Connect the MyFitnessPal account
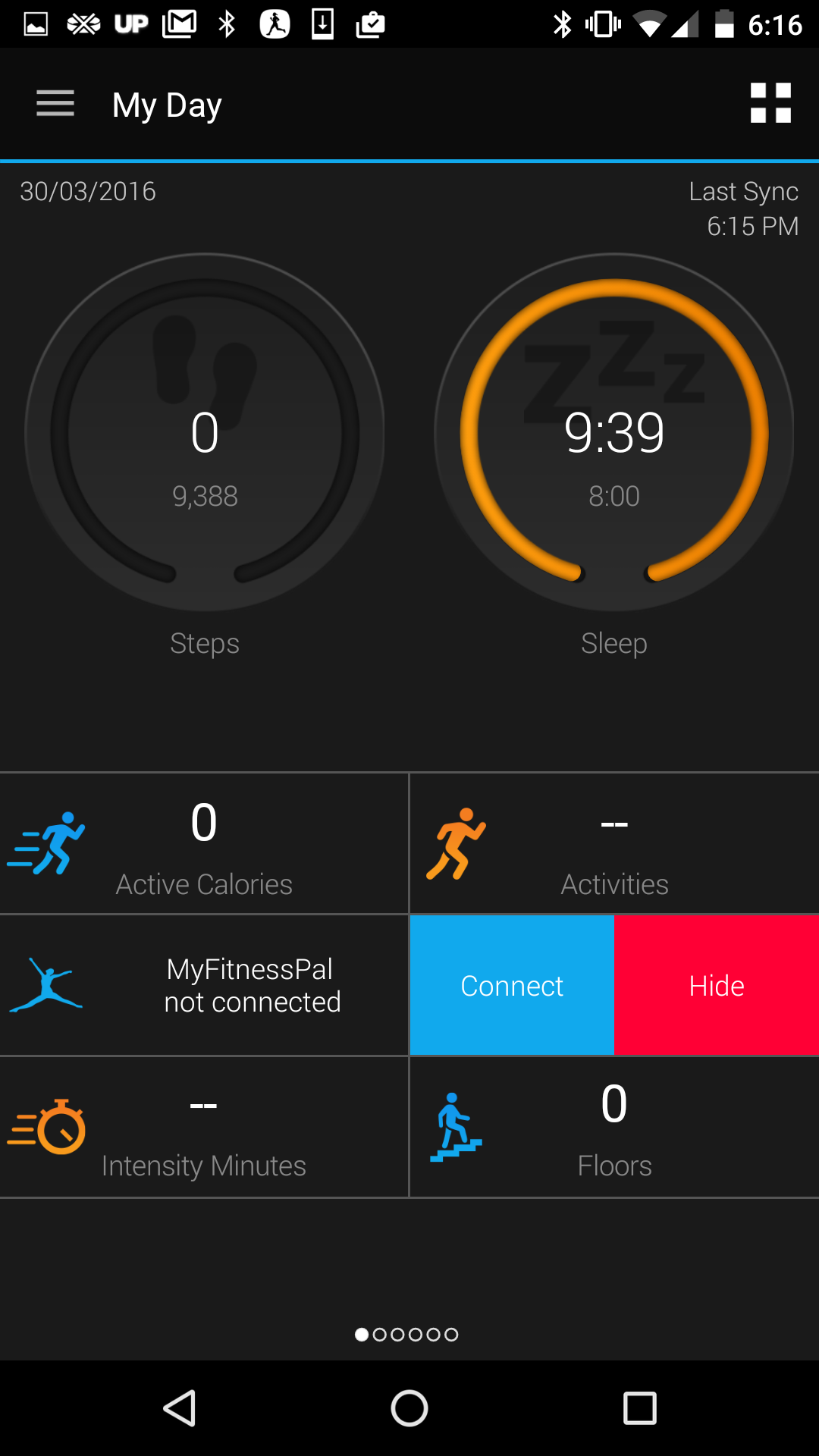The height and width of the screenshot is (1456, 819). coord(512,985)
